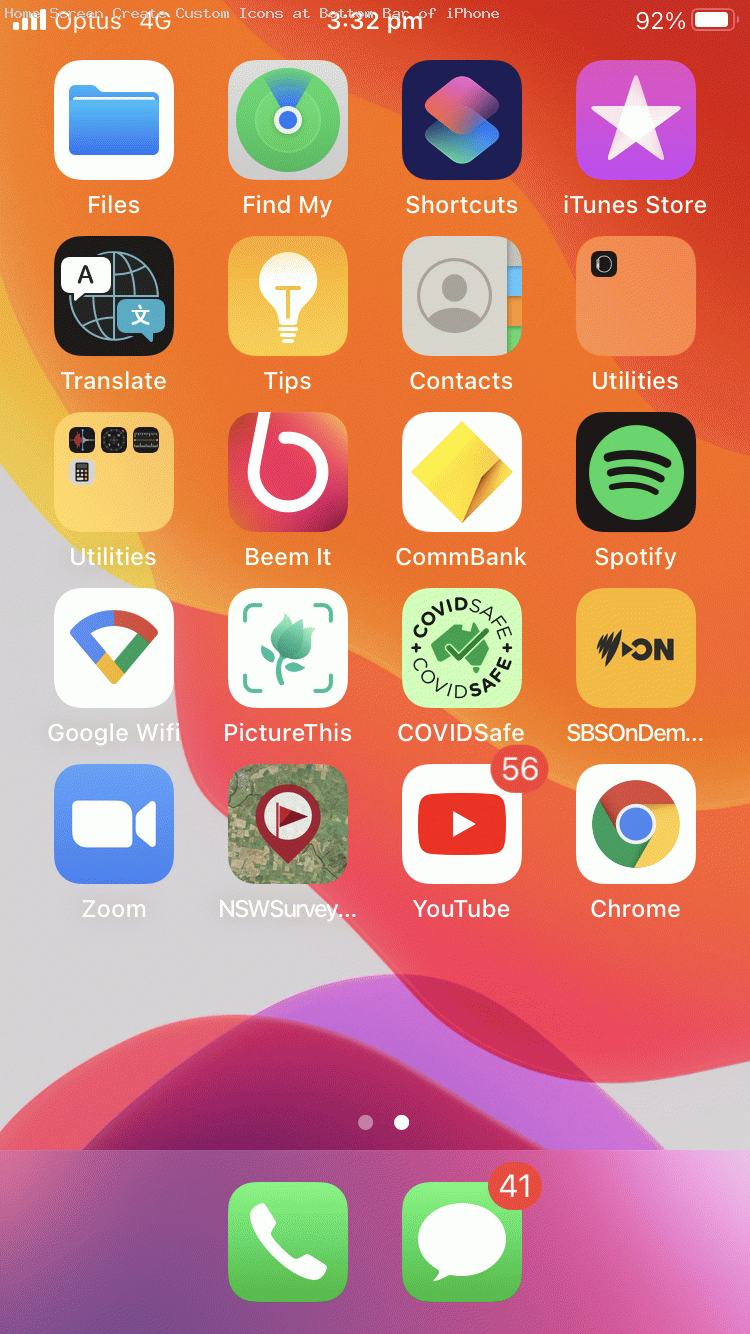Screen dimensions: 750x1334
Task: Open the Tips app
Action: click(288, 296)
